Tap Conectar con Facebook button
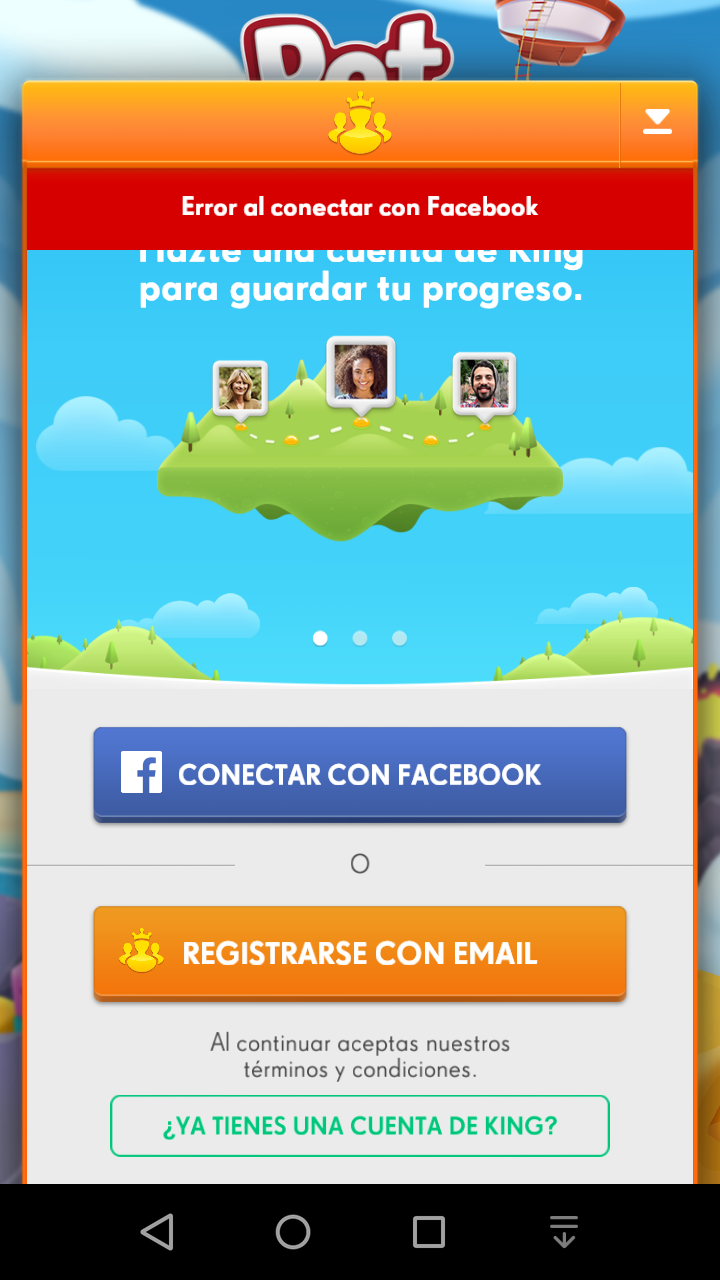 click(x=360, y=774)
